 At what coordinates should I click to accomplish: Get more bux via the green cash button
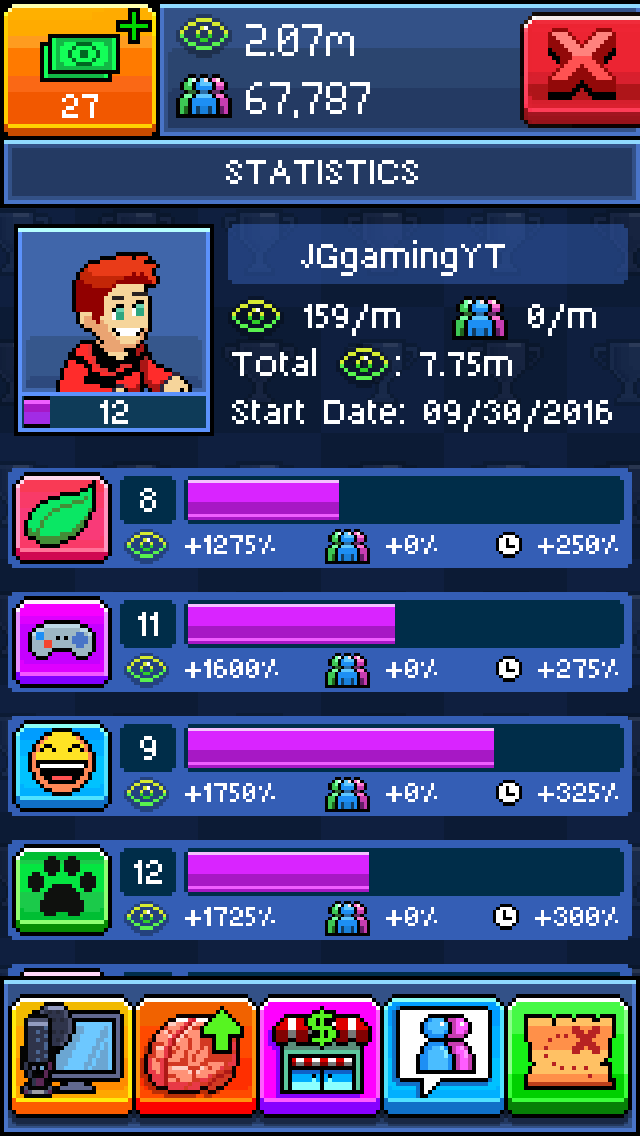pos(80,68)
